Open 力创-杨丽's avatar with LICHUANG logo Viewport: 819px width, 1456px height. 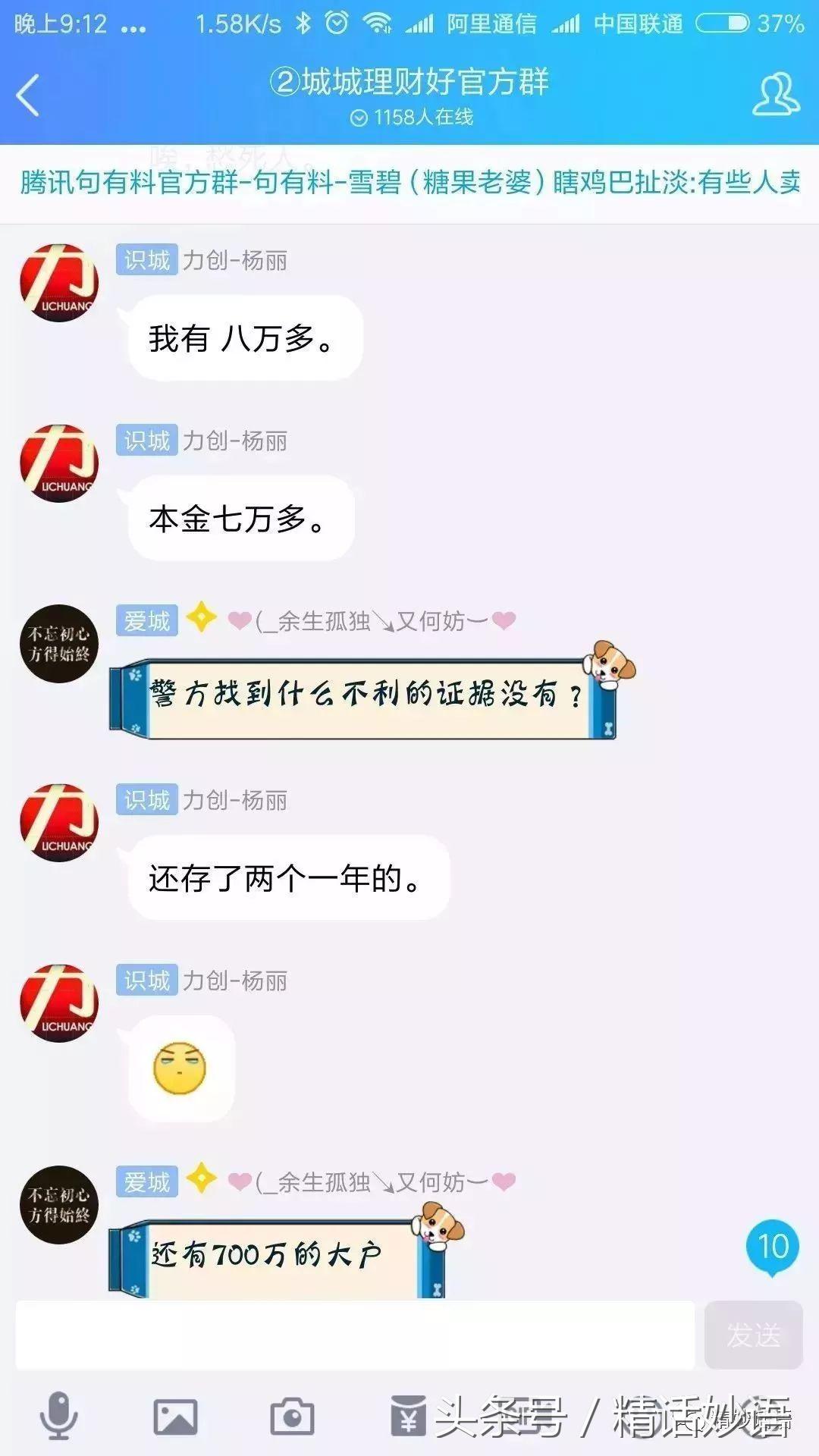58,283
